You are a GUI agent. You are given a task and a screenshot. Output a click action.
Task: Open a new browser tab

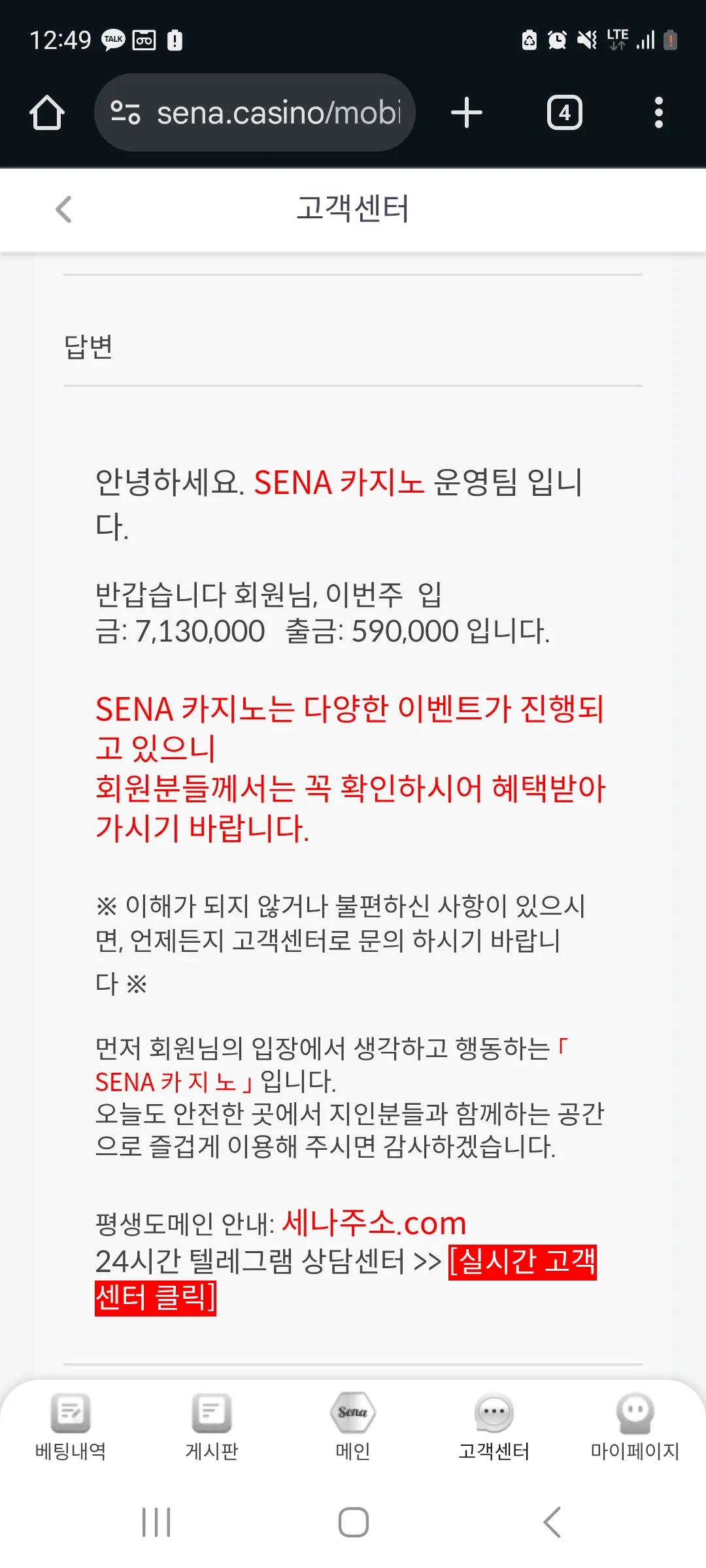[467, 112]
